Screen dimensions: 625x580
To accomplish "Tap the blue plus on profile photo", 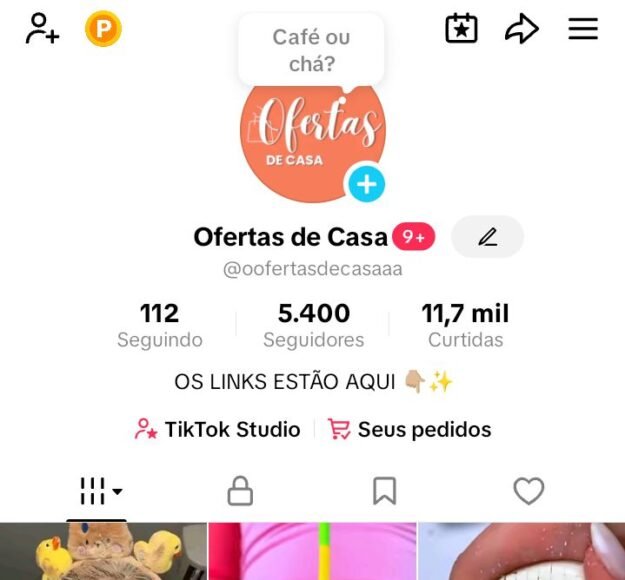I will tap(366, 184).
